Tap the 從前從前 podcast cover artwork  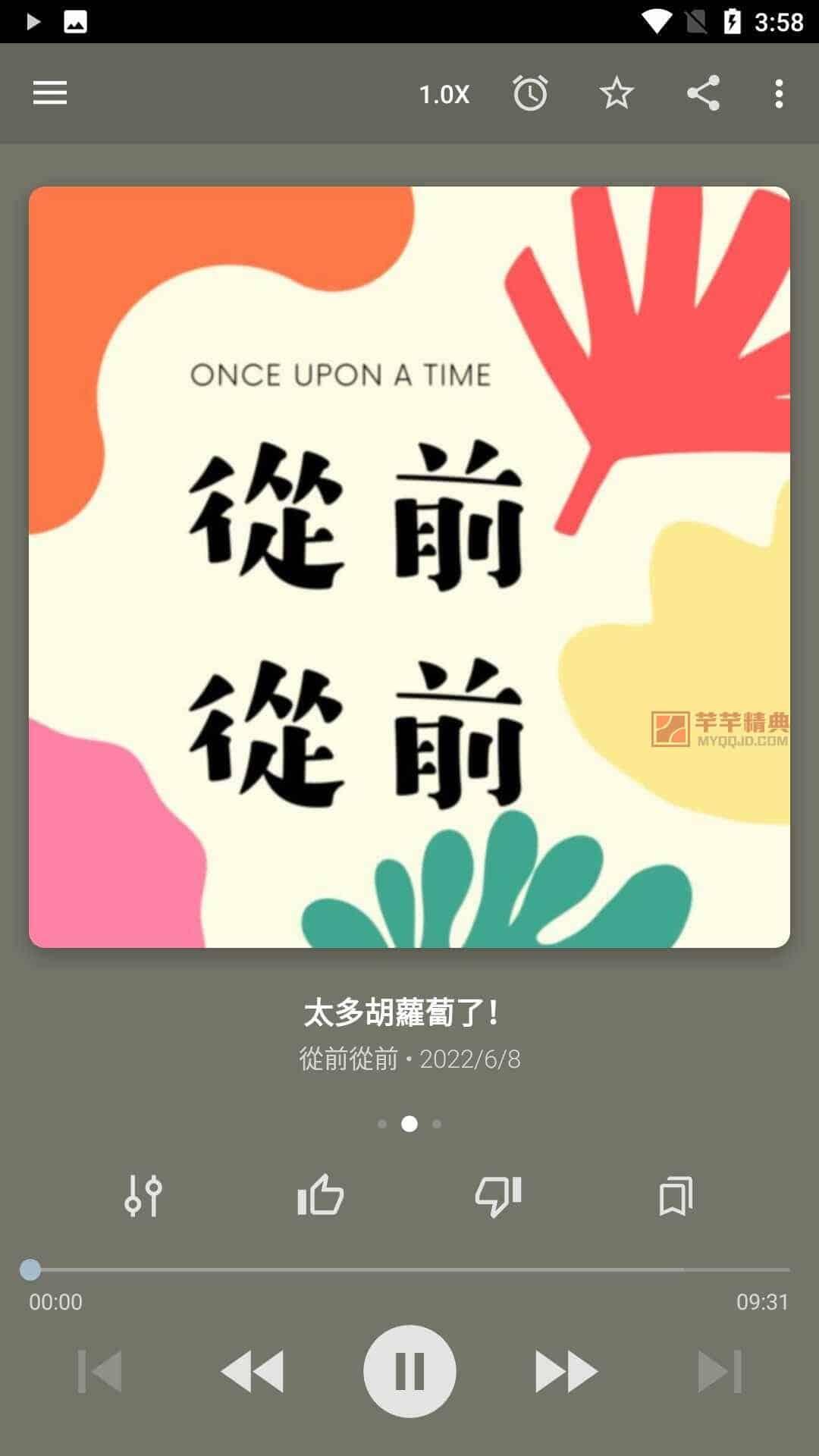(x=409, y=567)
